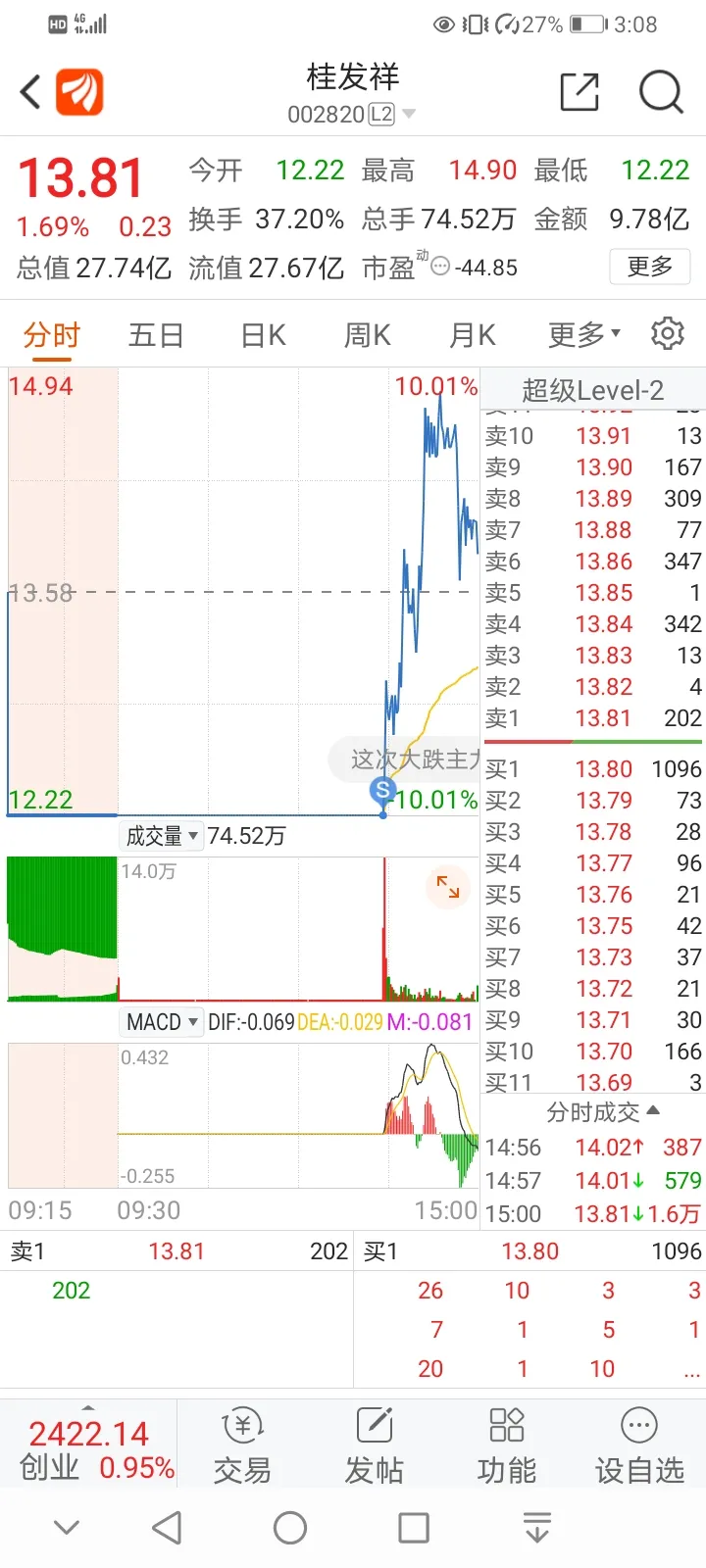
Task: Tap the 更多 button beside 市盈
Action: tap(649, 267)
